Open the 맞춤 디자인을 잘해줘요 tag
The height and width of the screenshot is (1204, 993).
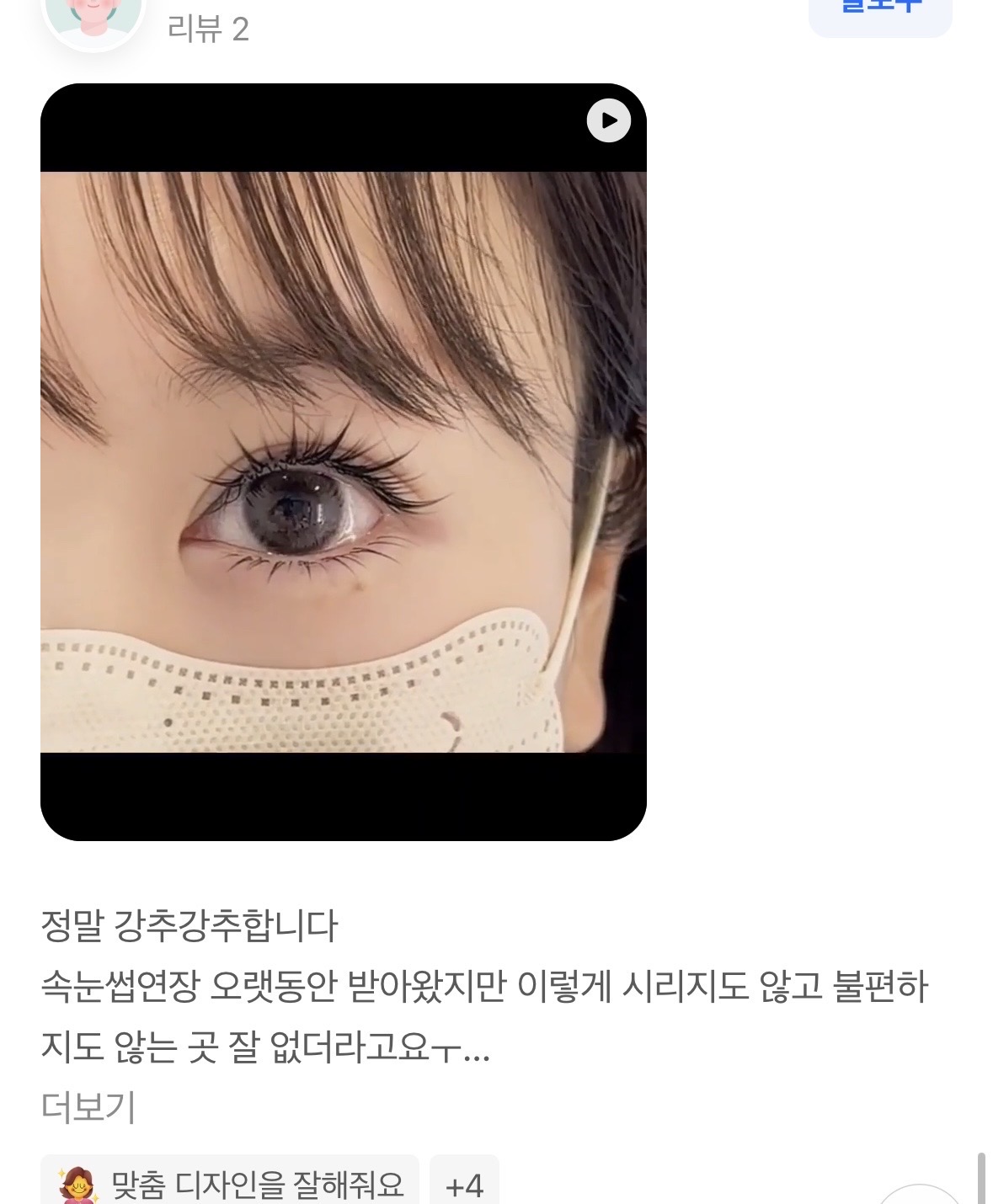tap(230, 1184)
